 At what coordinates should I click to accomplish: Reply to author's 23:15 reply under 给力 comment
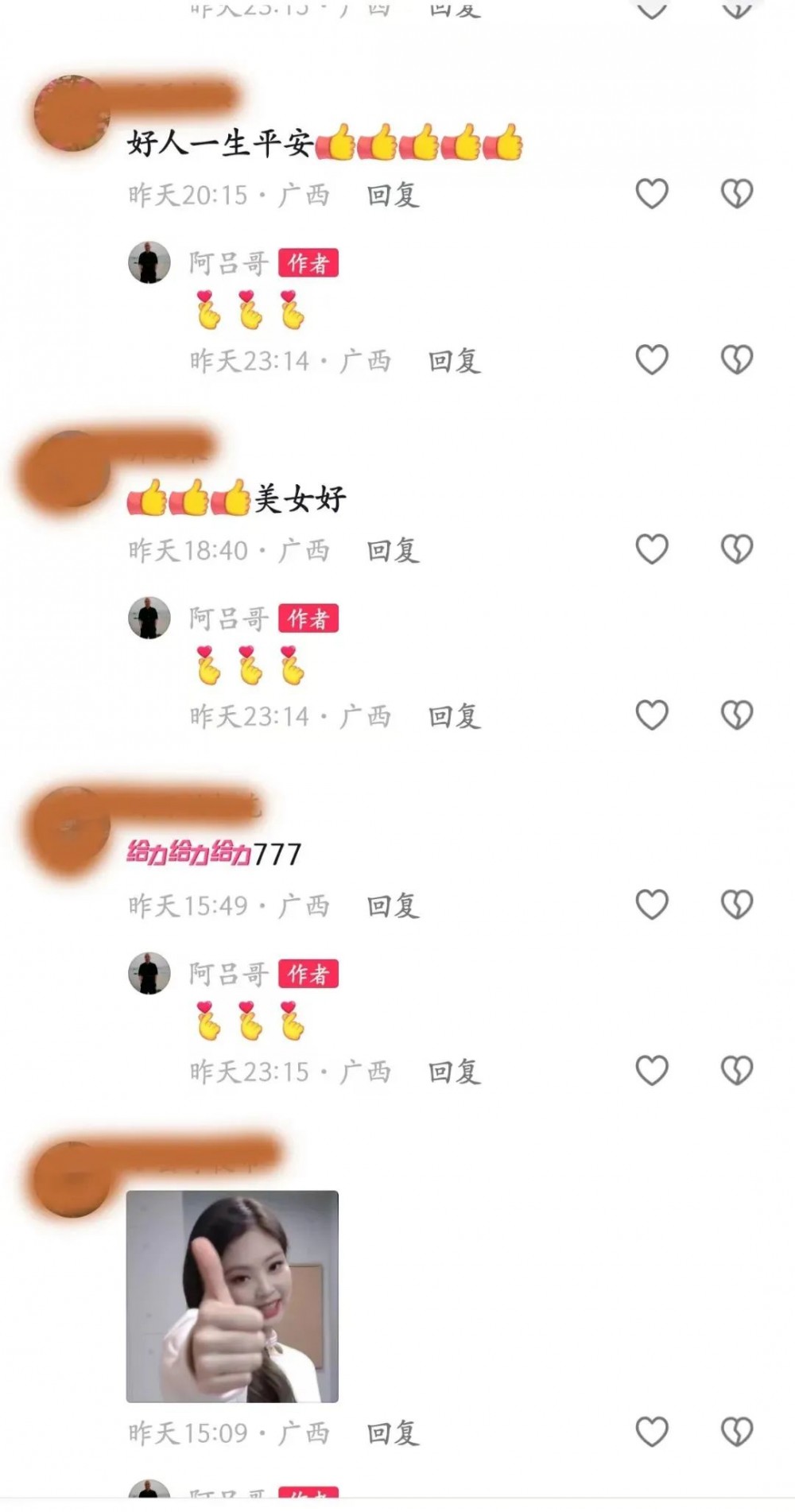(x=455, y=1072)
